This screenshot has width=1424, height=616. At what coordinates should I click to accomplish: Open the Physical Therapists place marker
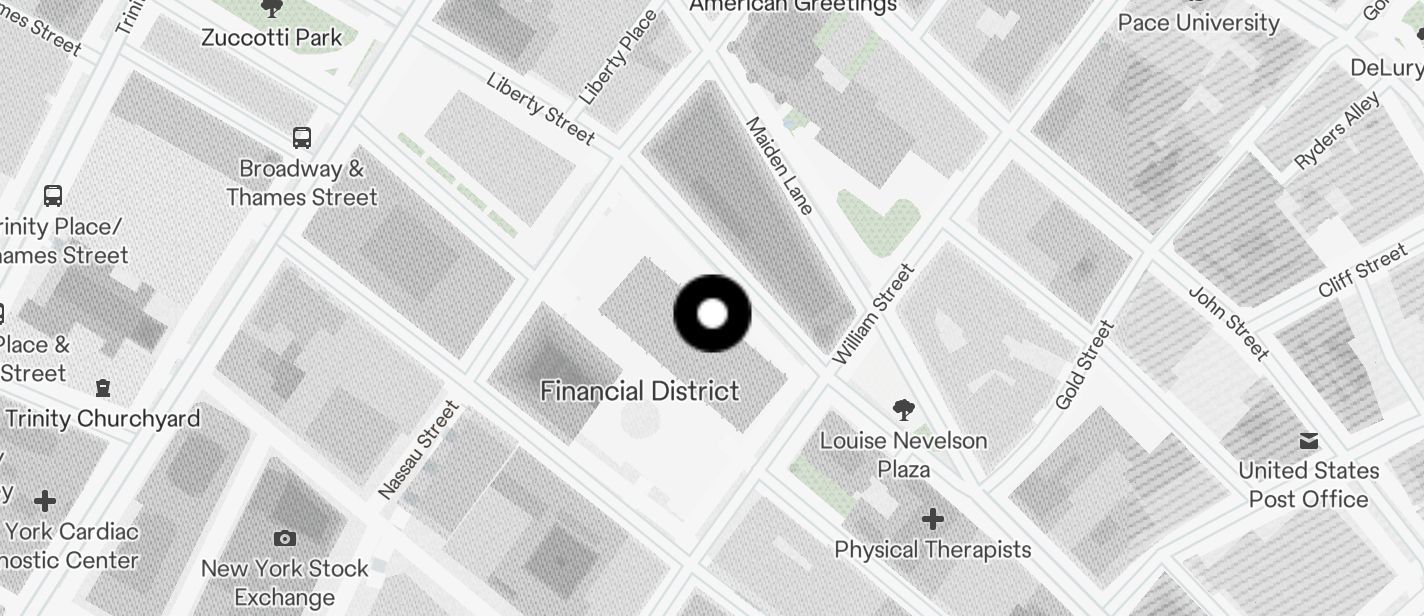(932, 519)
